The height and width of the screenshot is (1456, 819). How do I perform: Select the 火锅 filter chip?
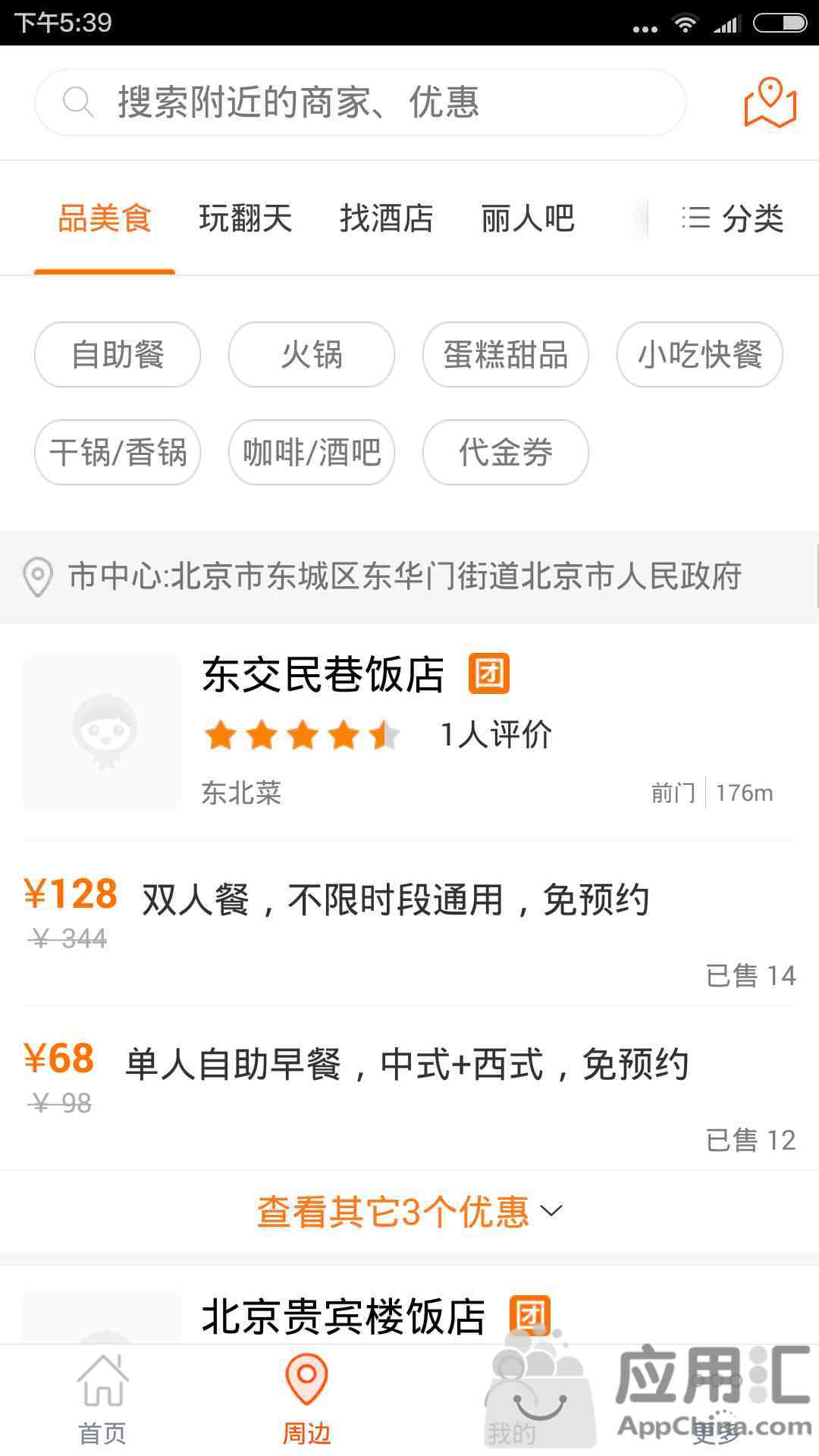(x=312, y=355)
